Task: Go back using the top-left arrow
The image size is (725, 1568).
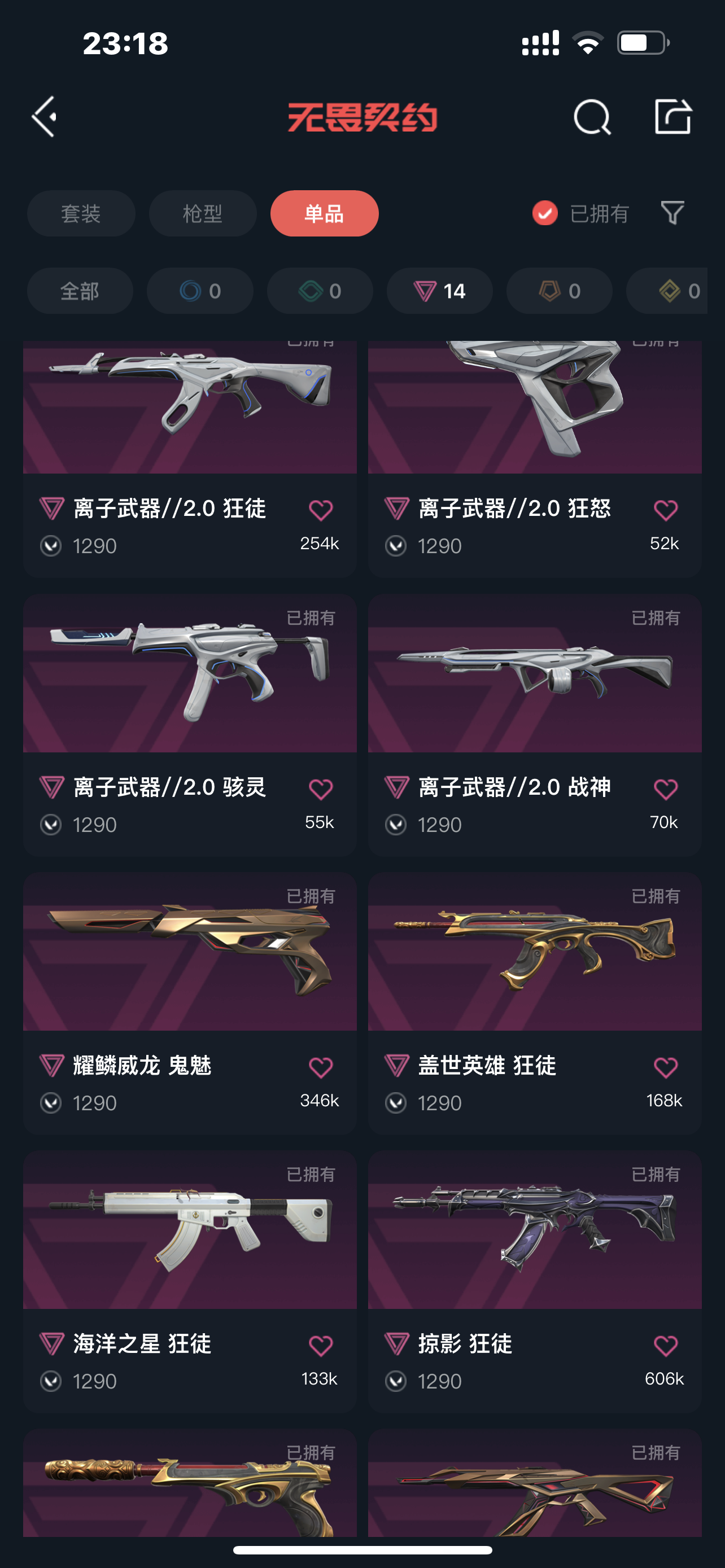Action: point(45,116)
